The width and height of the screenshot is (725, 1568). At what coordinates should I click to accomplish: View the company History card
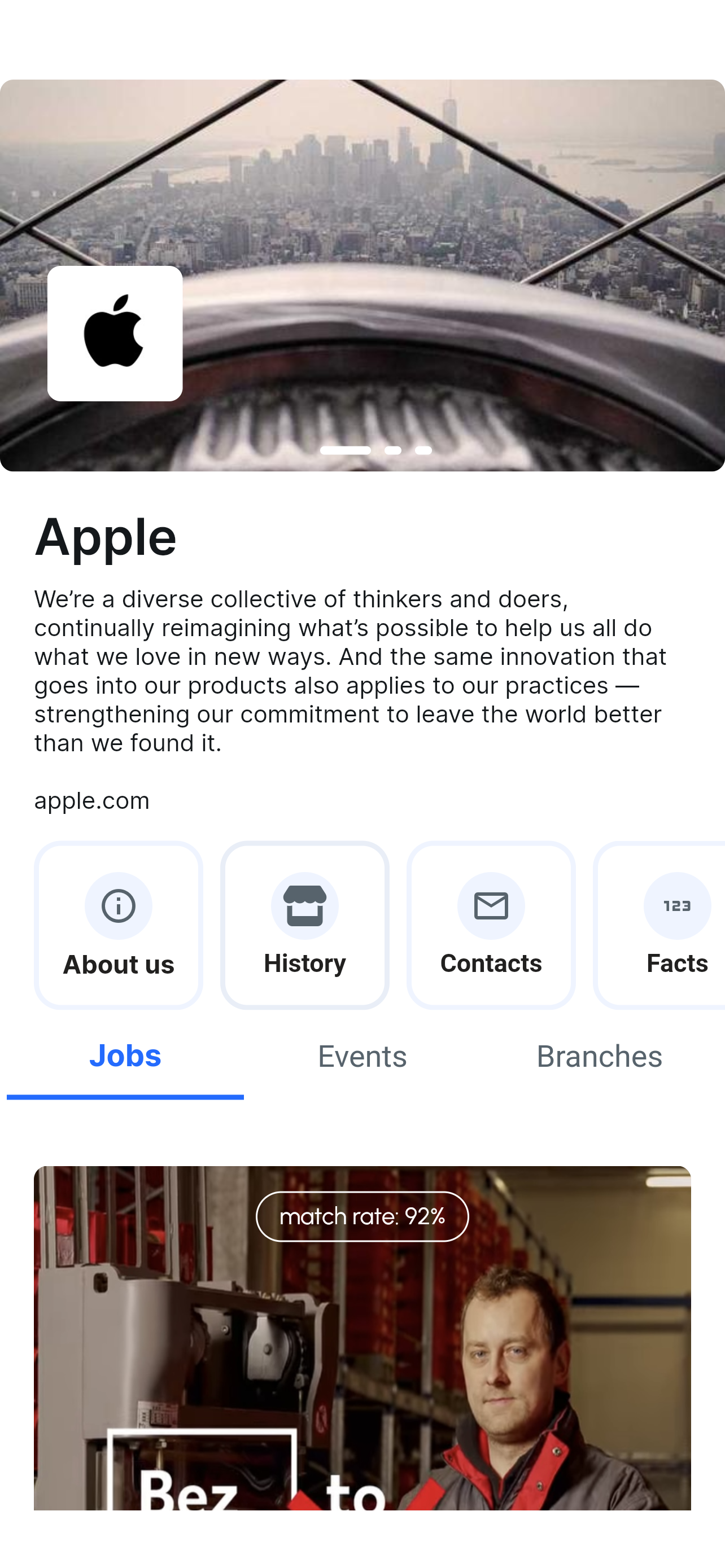click(304, 925)
